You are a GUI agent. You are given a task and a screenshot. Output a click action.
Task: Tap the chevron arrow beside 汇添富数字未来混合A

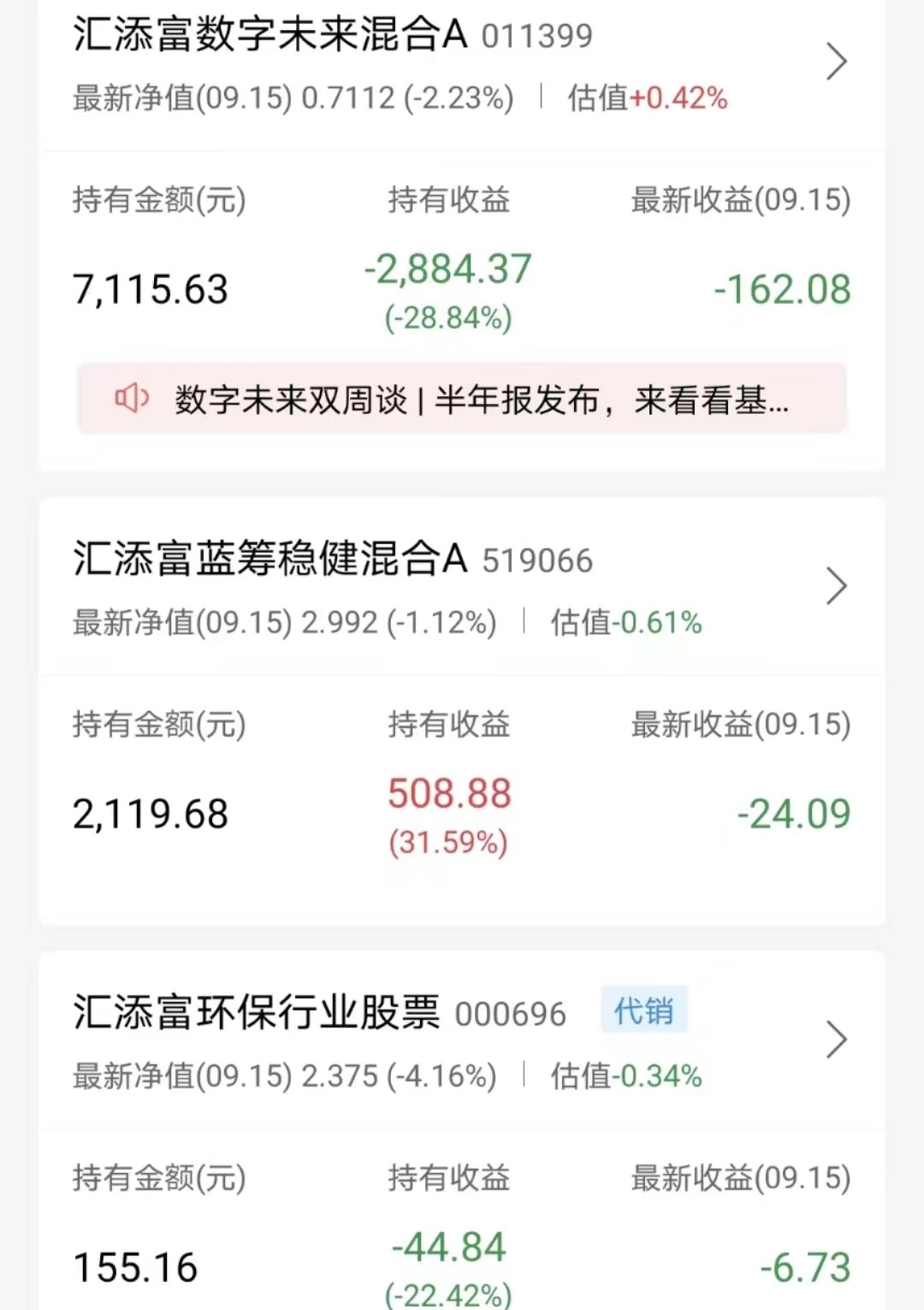834,62
